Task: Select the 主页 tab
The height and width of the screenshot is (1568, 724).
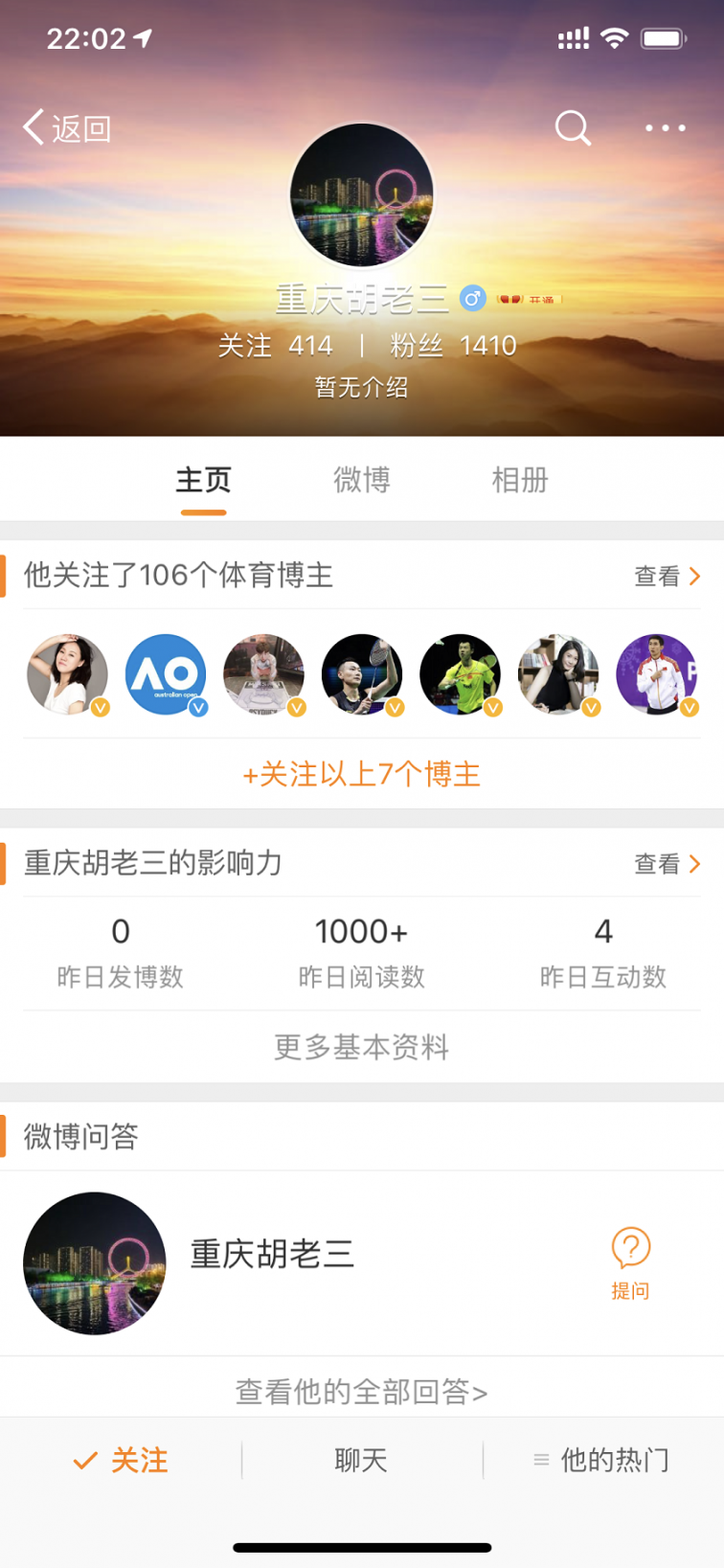Action: click(203, 479)
